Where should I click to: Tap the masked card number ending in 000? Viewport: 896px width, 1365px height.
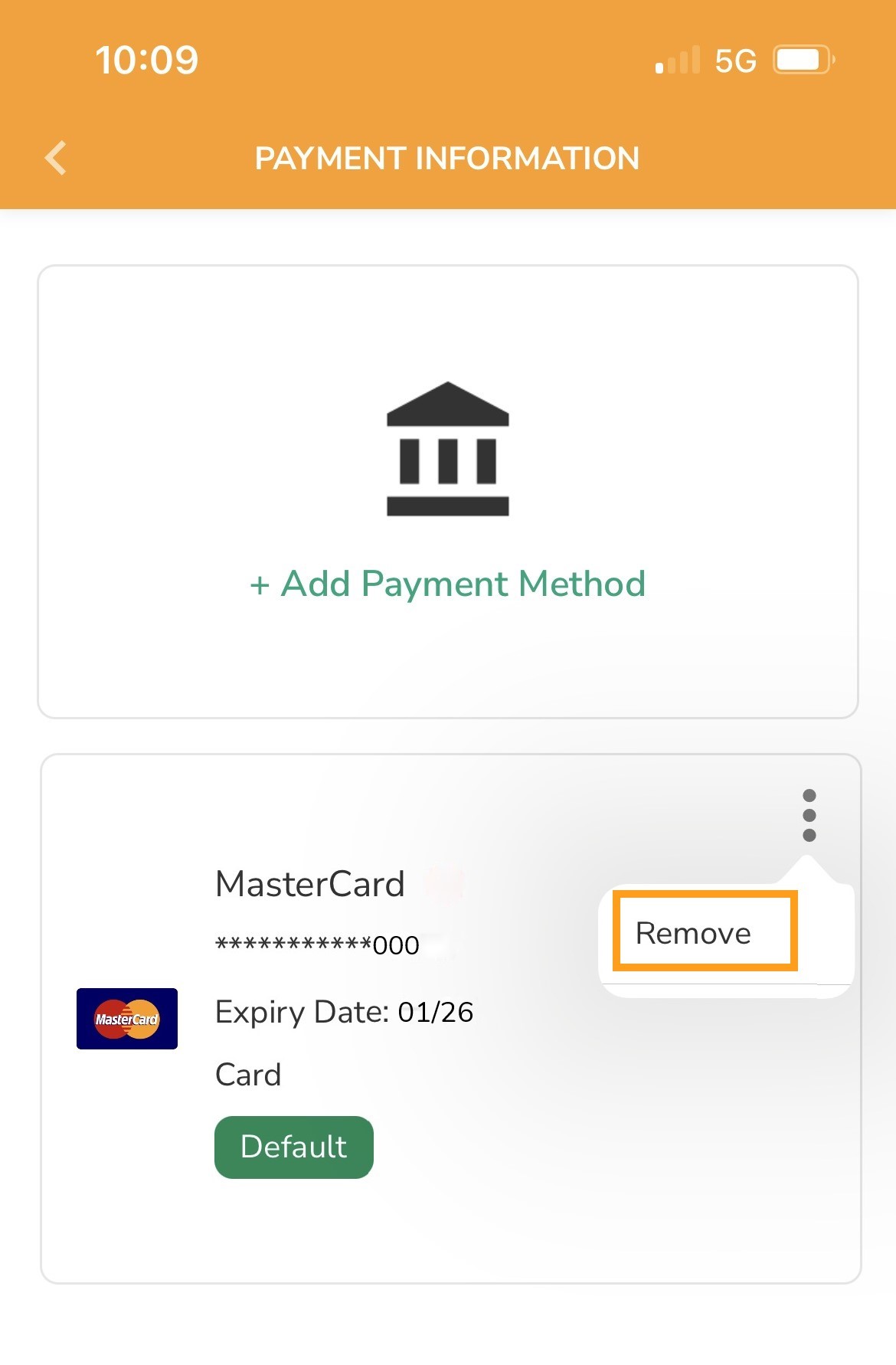tap(316, 944)
